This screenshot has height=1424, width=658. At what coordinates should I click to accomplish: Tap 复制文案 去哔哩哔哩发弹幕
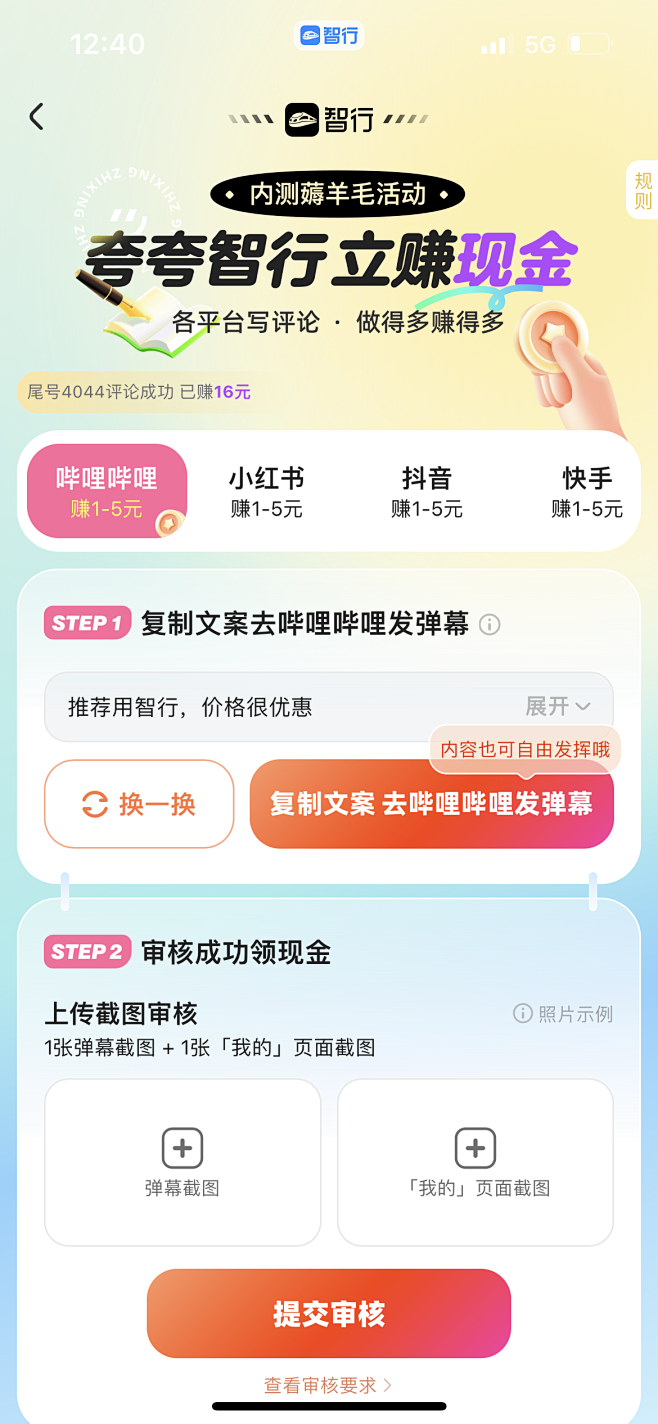pyautogui.click(x=431, y=804)
